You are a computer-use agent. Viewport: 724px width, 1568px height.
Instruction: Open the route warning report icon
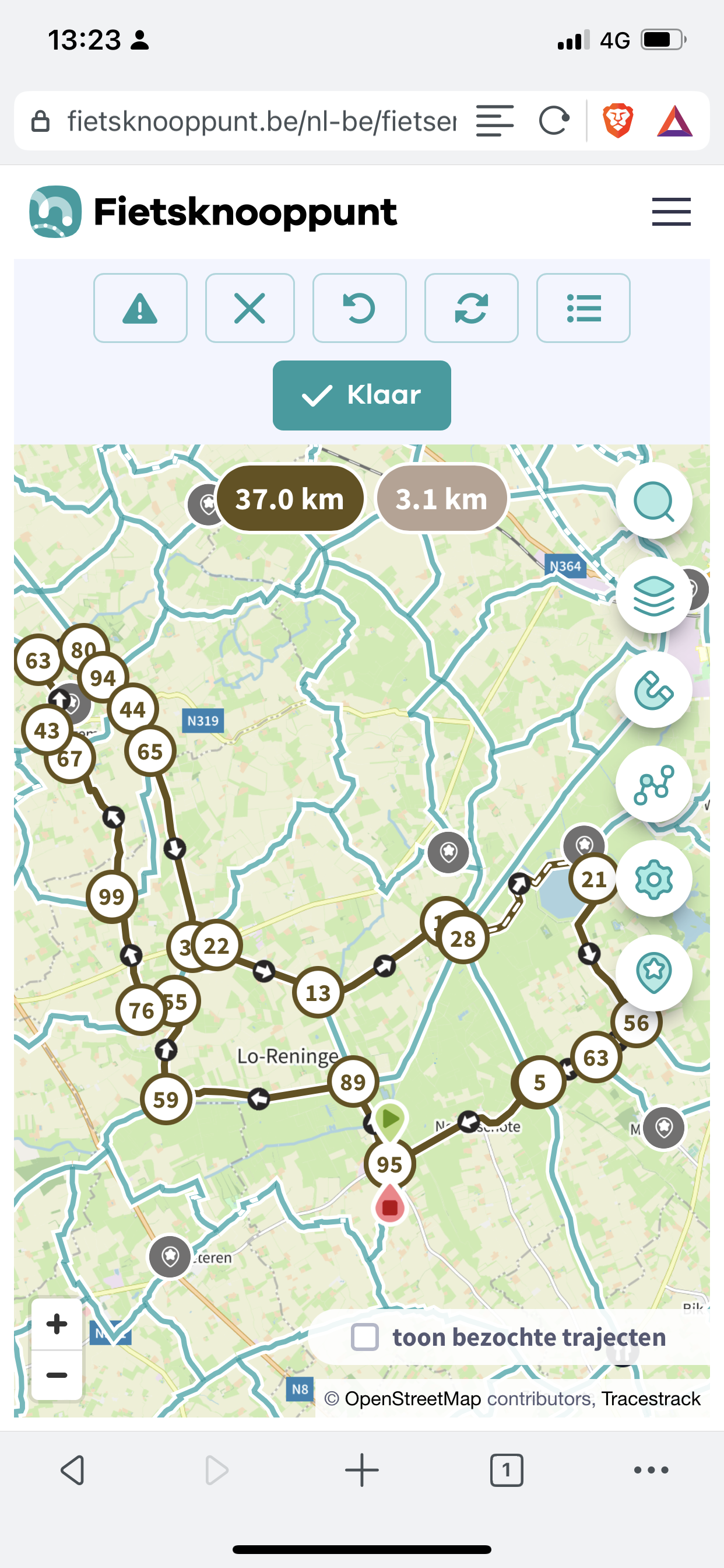point(140,308)
